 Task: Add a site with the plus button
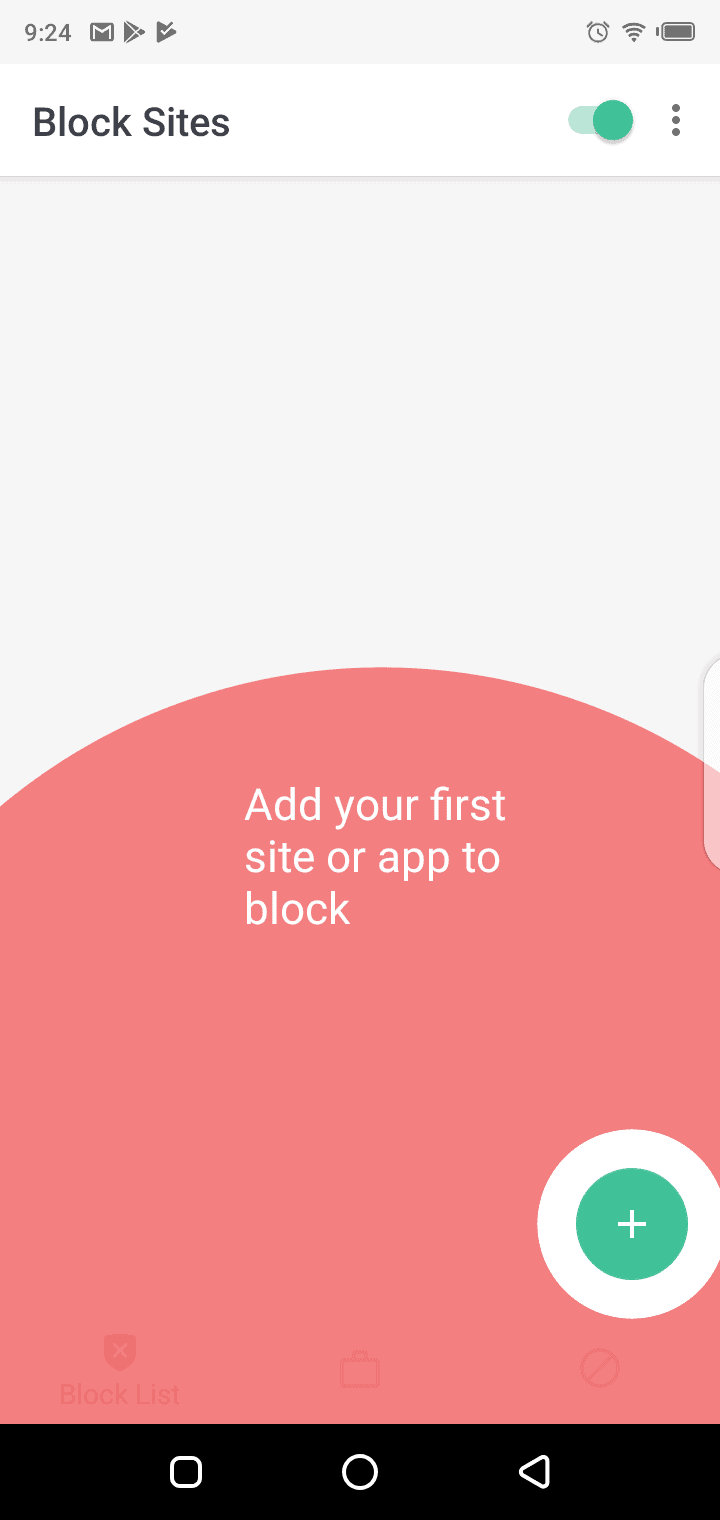[x=632, y=1224]
